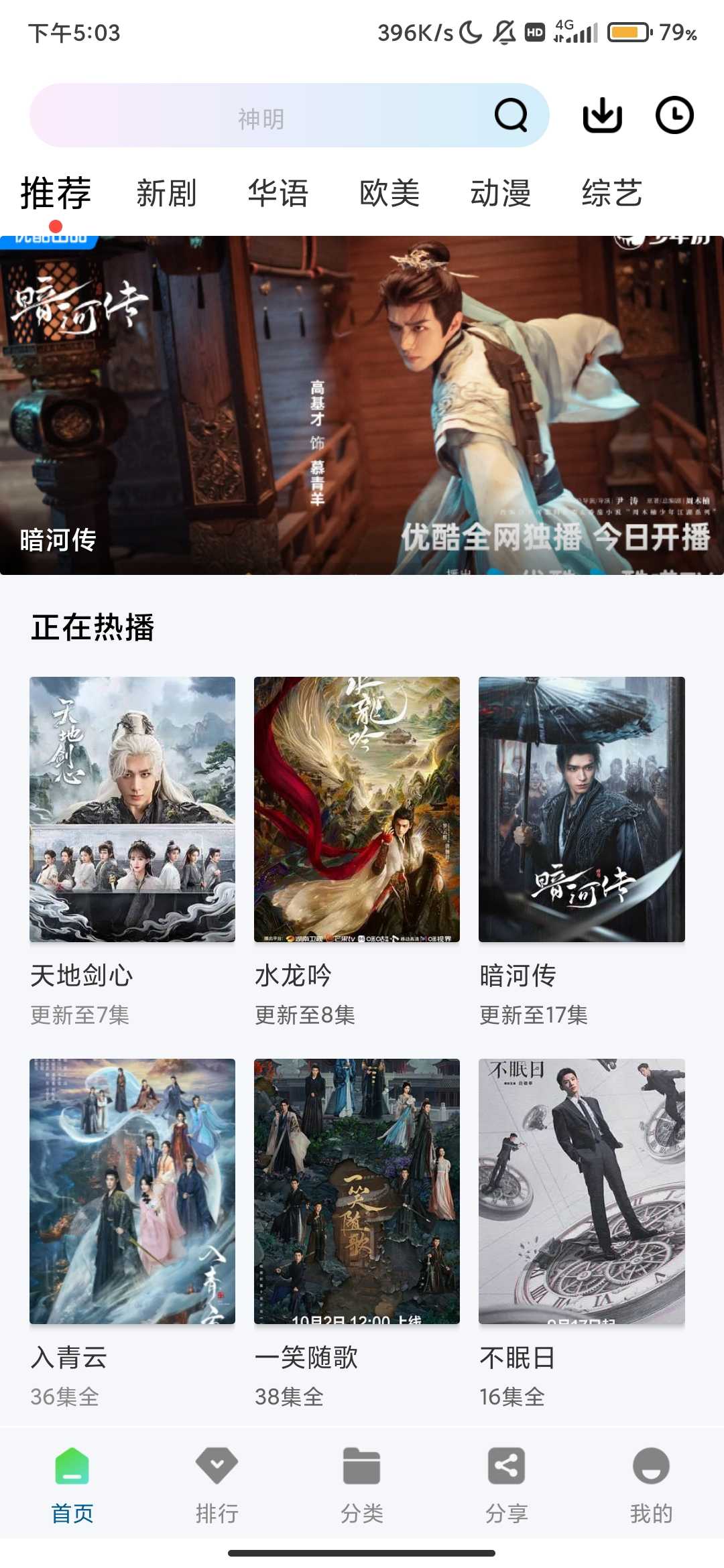Switch to the 华语 tab

(278, 194)
